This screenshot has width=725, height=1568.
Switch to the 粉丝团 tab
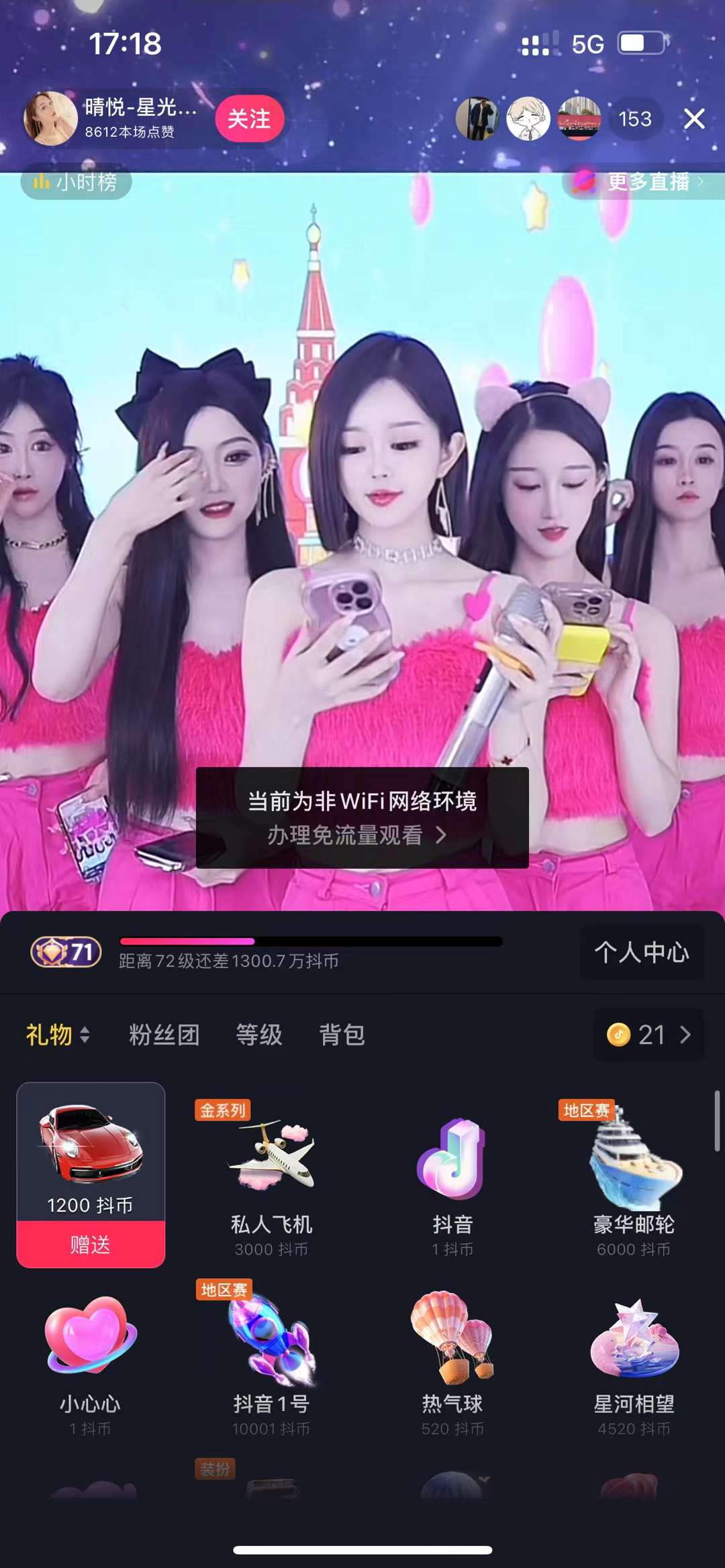coord(164,1035)
